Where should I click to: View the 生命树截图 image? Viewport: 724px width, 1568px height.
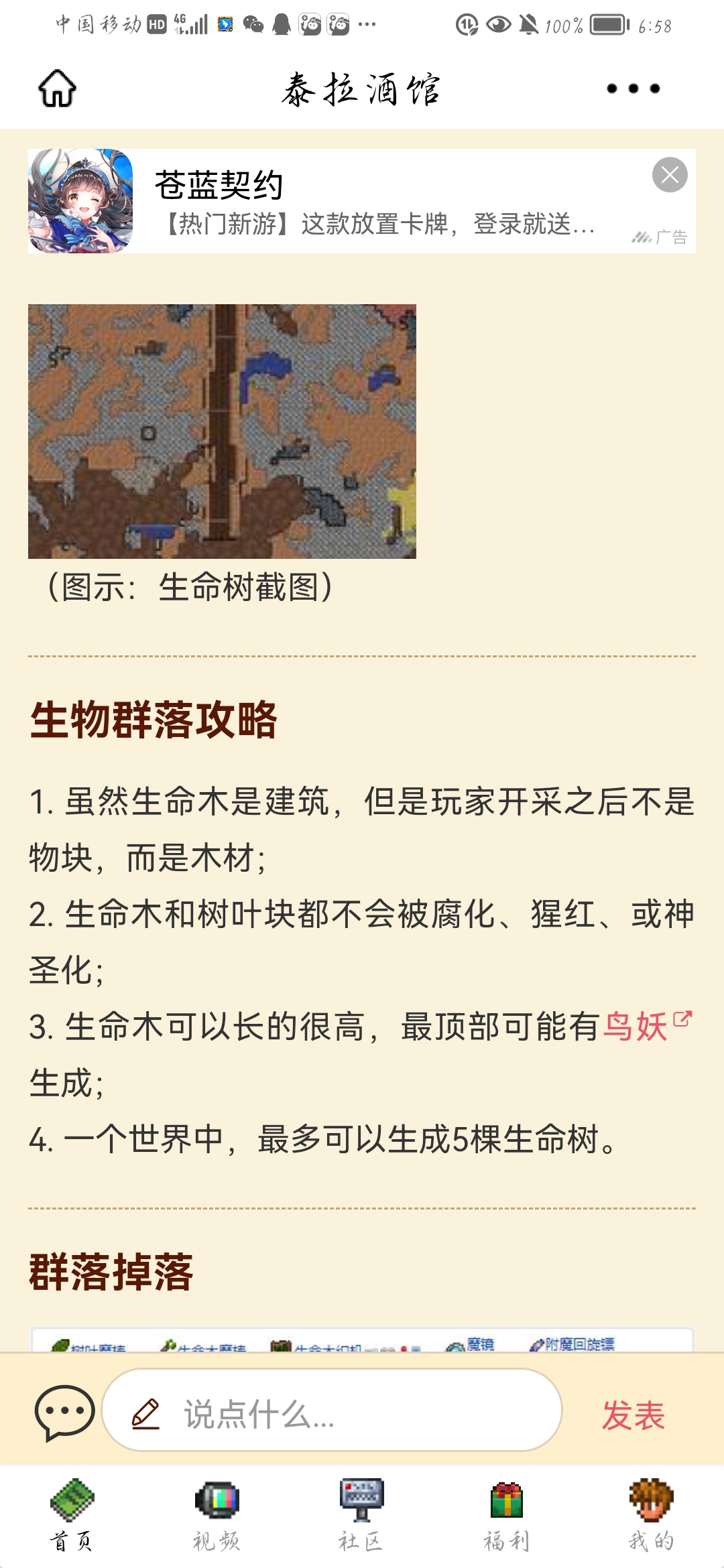(x=222, y=431)
